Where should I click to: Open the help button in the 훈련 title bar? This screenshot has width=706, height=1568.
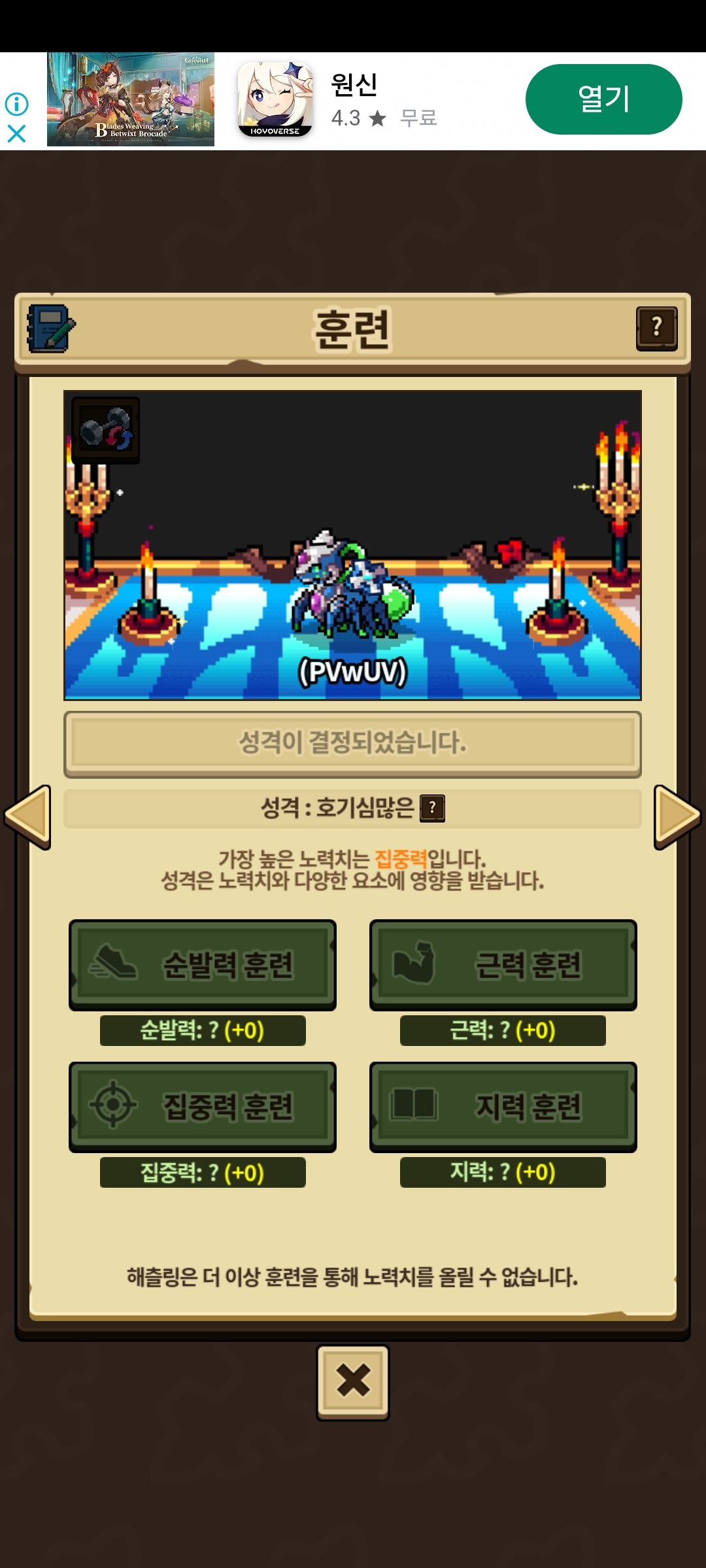pyautogui.click(x=656, y=329)
